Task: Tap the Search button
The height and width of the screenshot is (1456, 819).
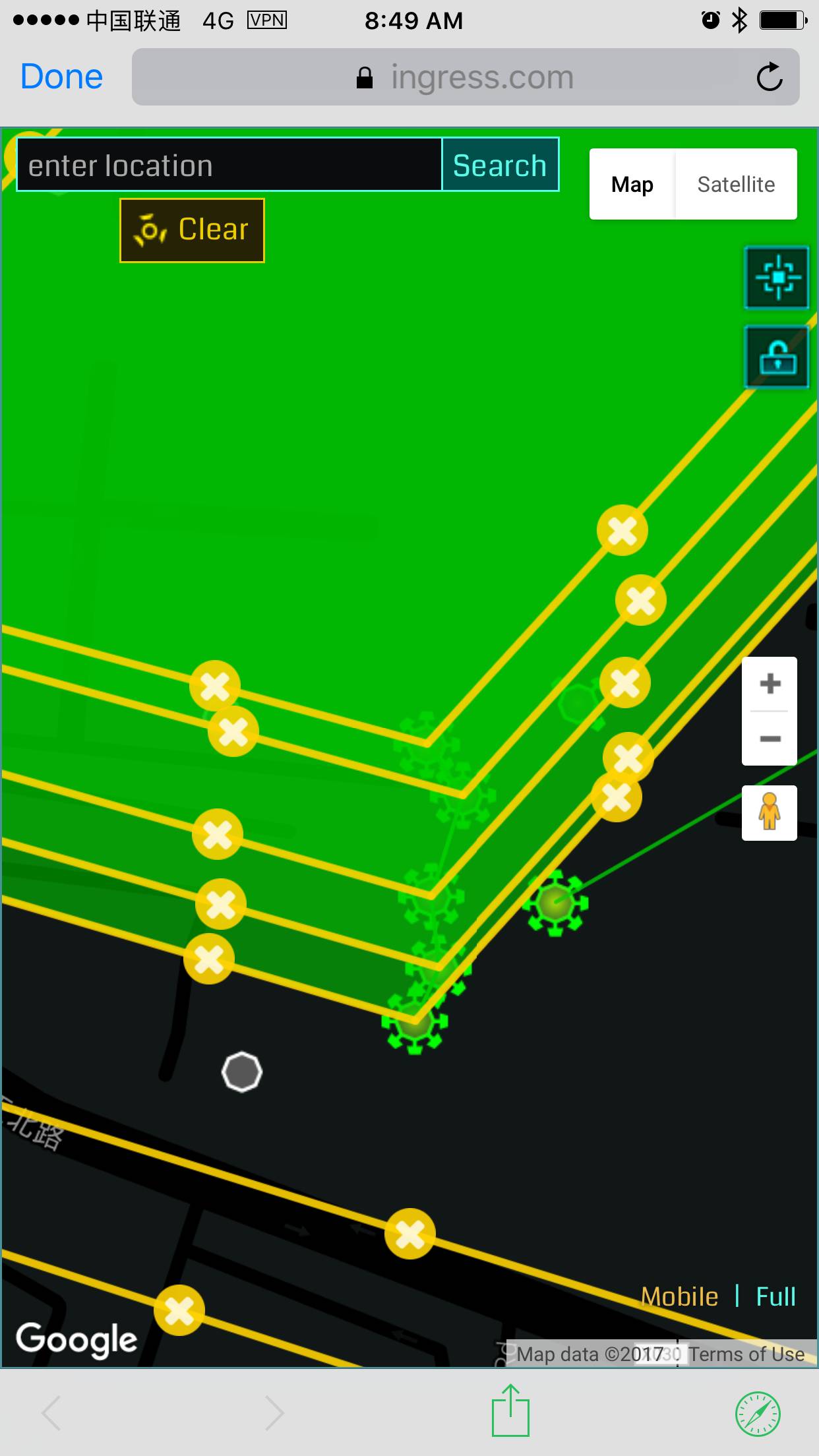Action: [500, 165]
